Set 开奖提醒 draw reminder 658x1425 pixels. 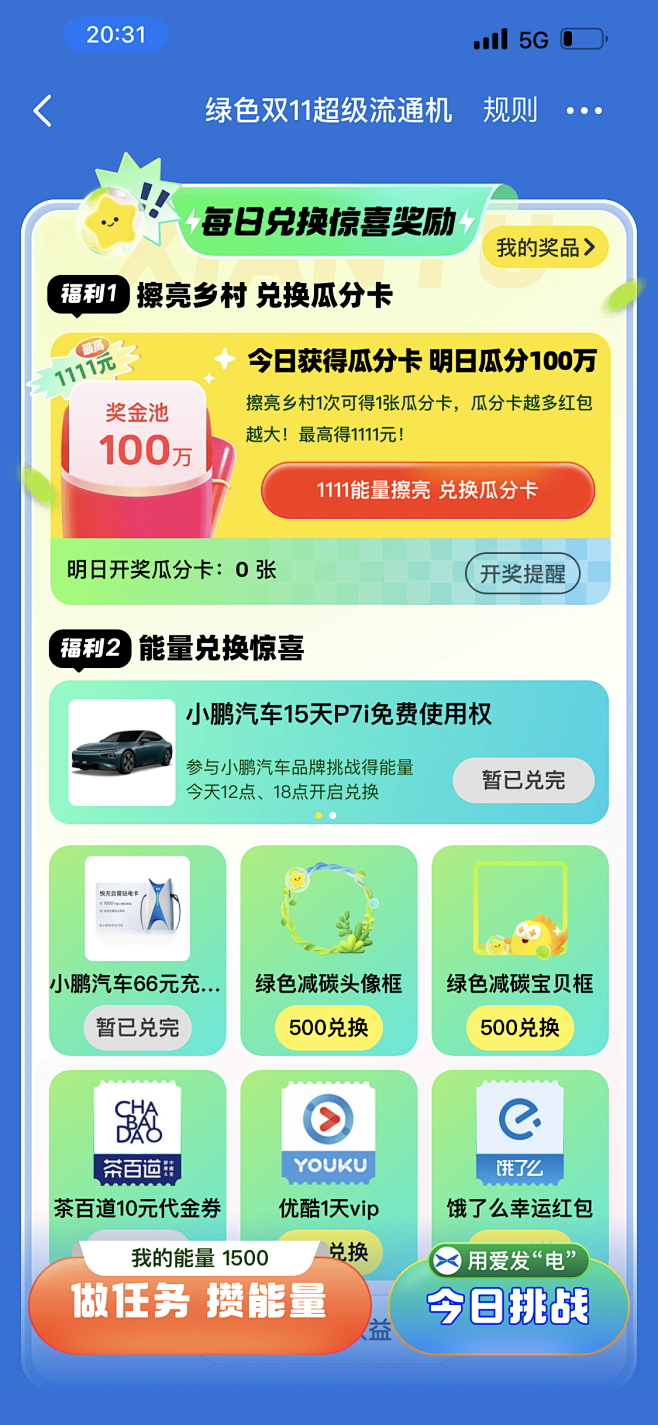coord(522,573)
